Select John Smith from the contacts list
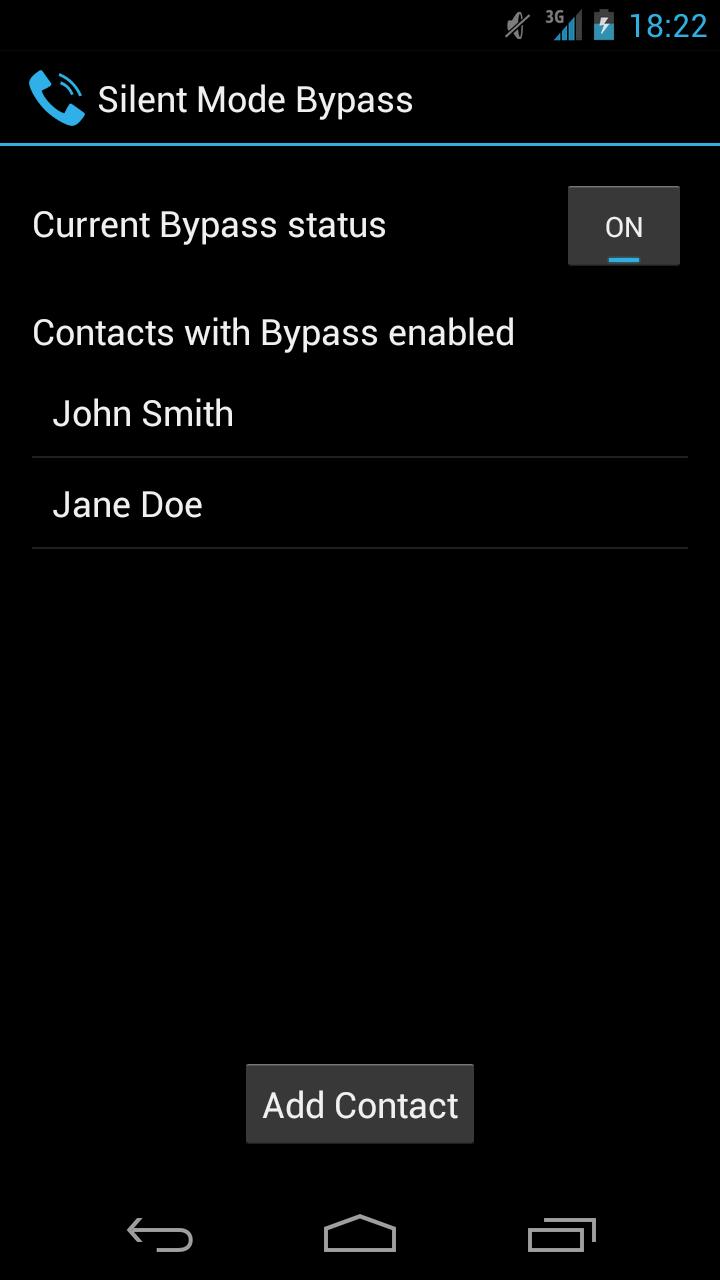The image size is (720, 1280). pos(143,412)
